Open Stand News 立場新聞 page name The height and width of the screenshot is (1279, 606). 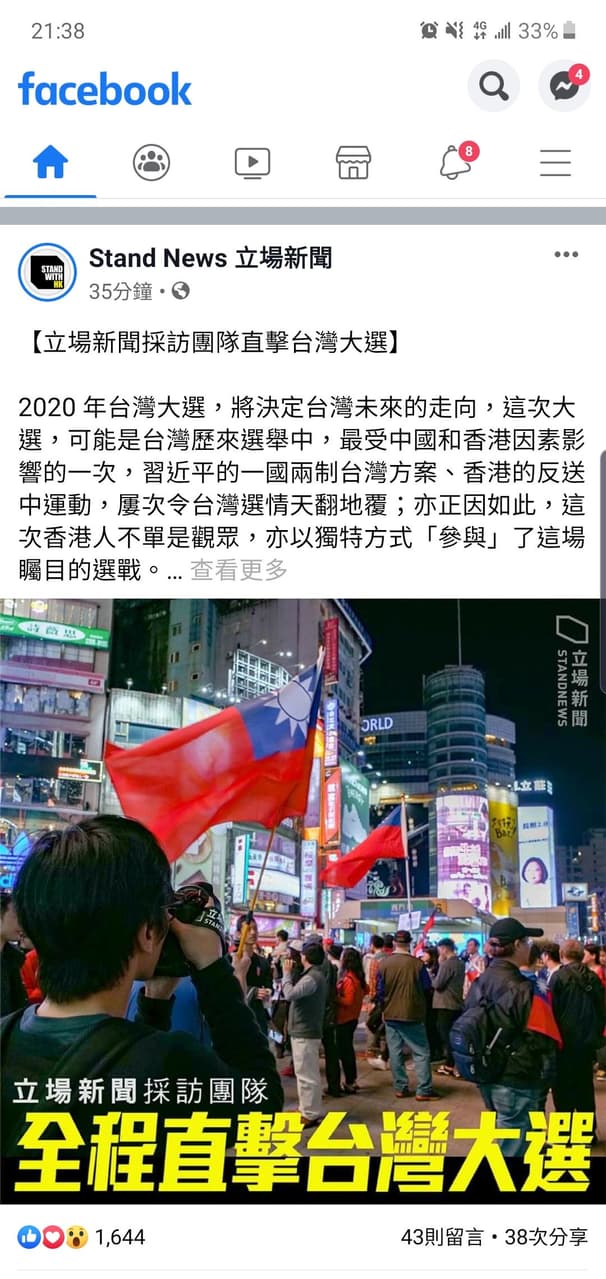click(210, 258)
